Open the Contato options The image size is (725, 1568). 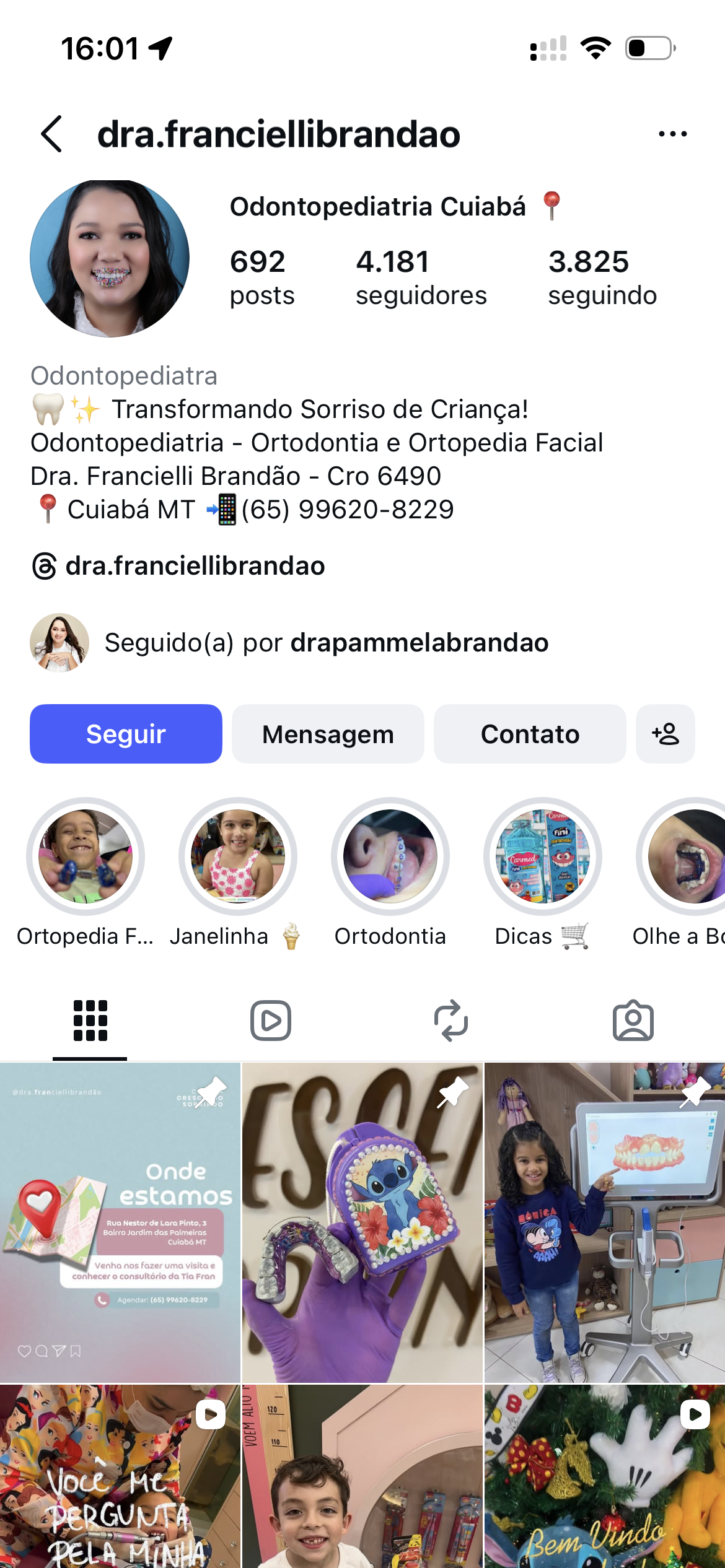530,734
